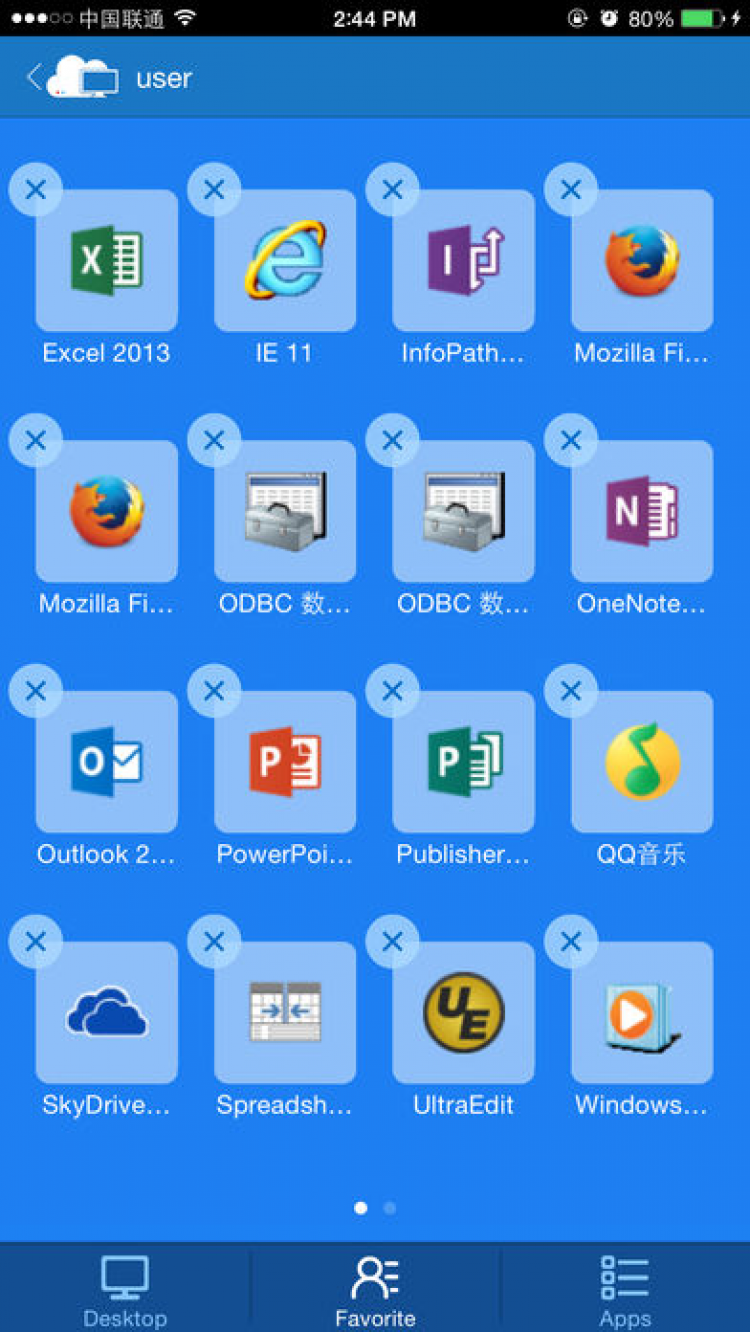Select the Favorite tab
The image size is (750, 1332).
pos(375,1291)
